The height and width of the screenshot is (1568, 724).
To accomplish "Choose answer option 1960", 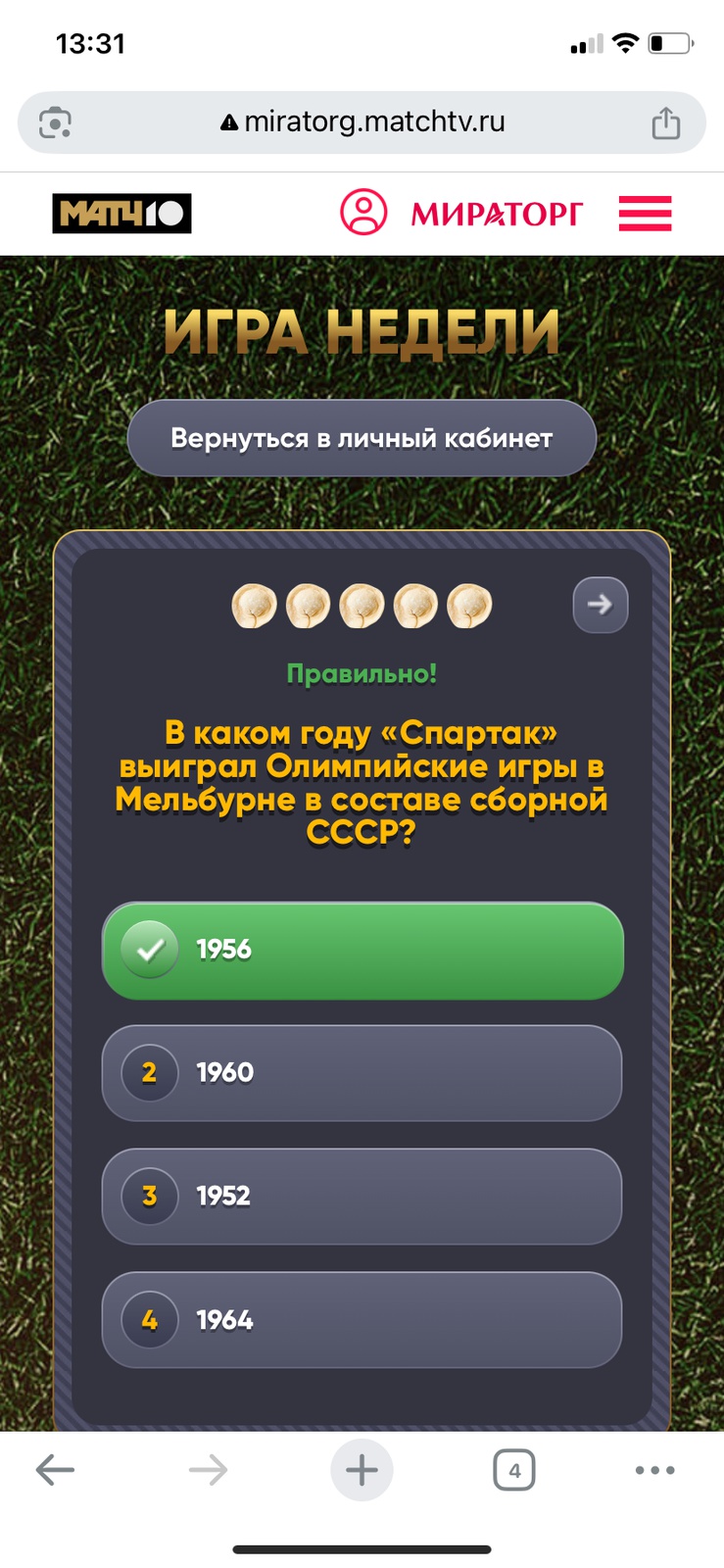I will [x=362, y=1073].
